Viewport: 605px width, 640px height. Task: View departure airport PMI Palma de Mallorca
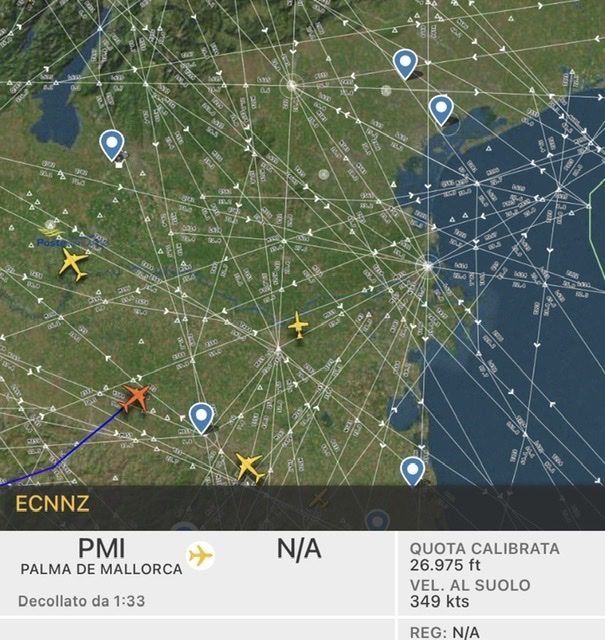pos(101,557)
